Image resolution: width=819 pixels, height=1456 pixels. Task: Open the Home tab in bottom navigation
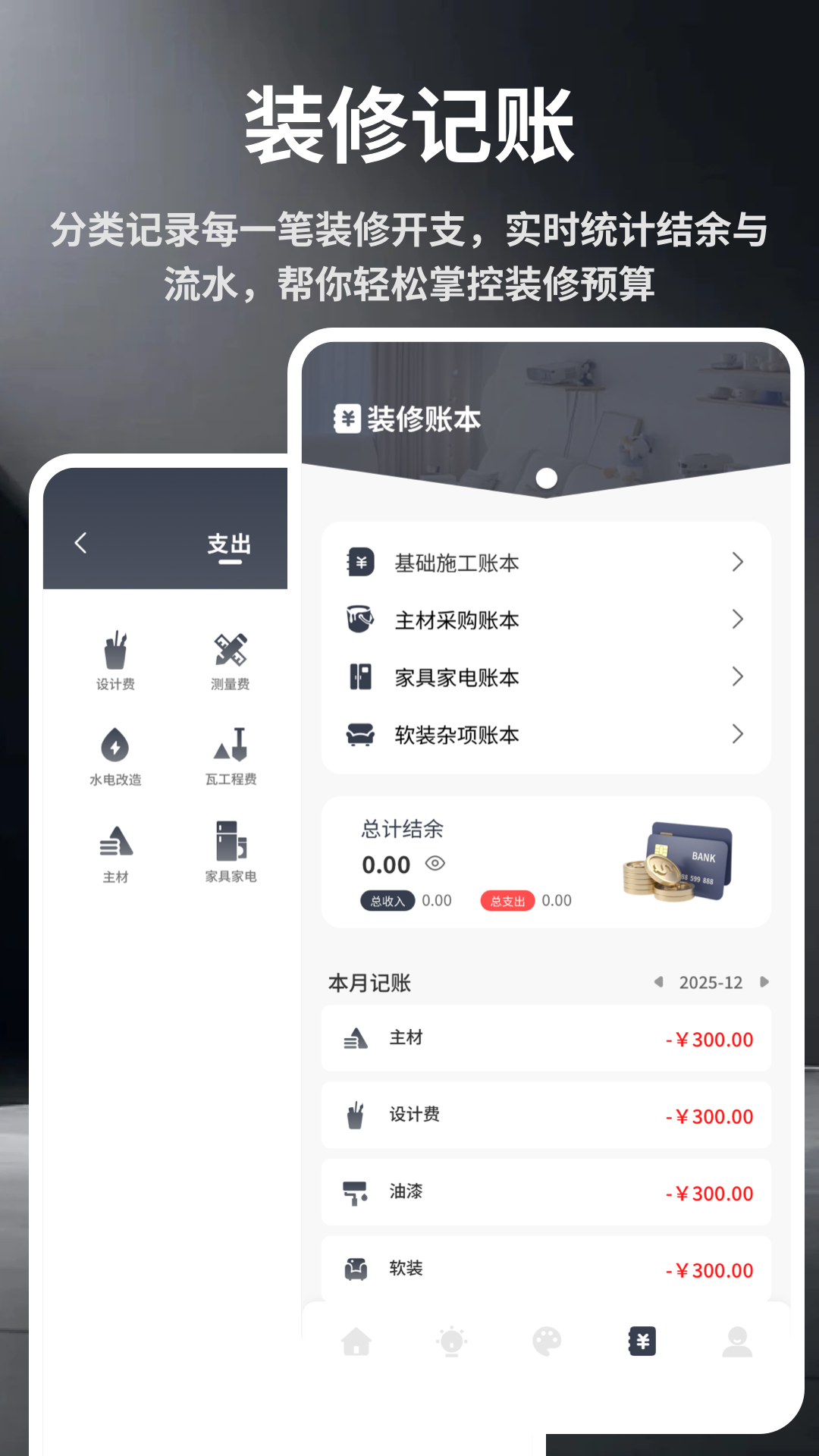coord(357,1341)
